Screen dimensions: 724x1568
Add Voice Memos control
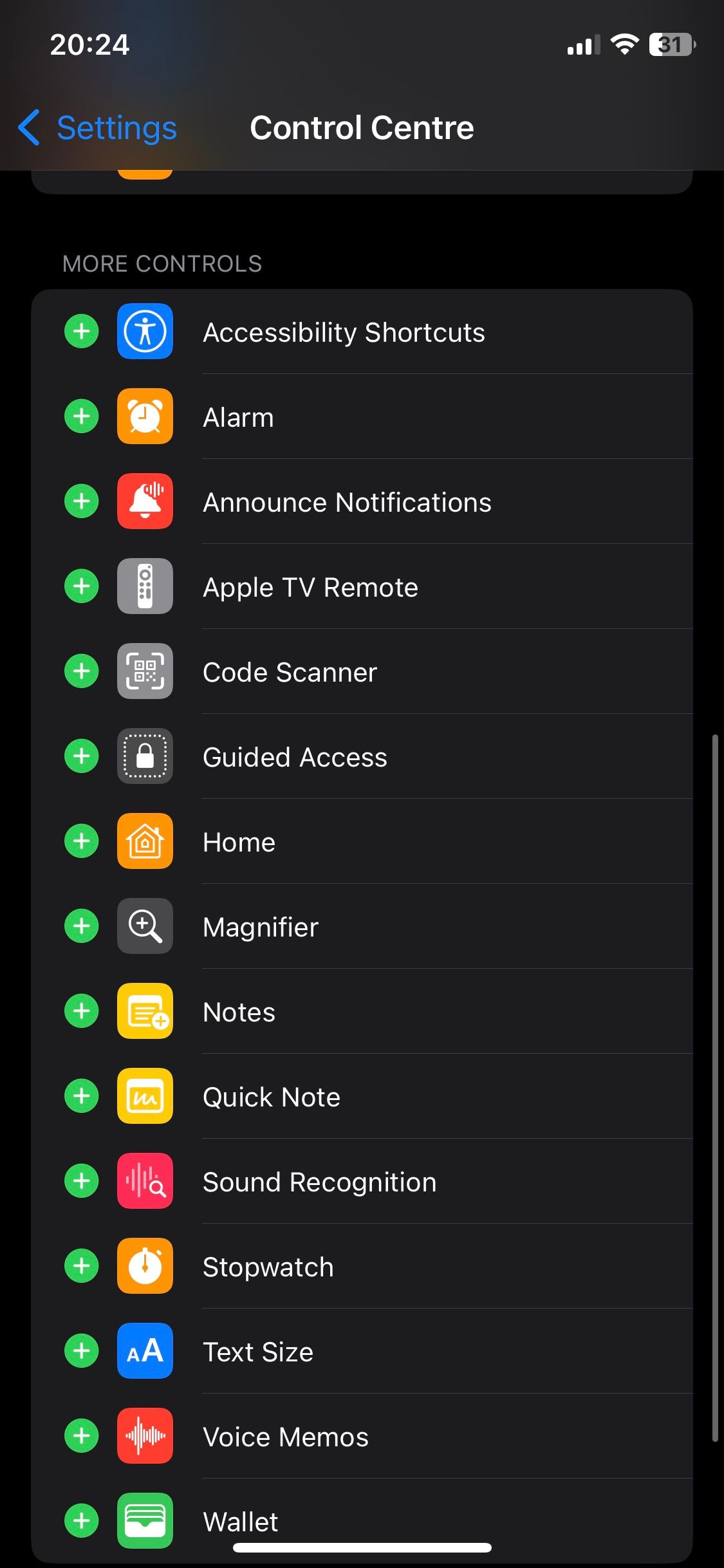point(82,1436)
